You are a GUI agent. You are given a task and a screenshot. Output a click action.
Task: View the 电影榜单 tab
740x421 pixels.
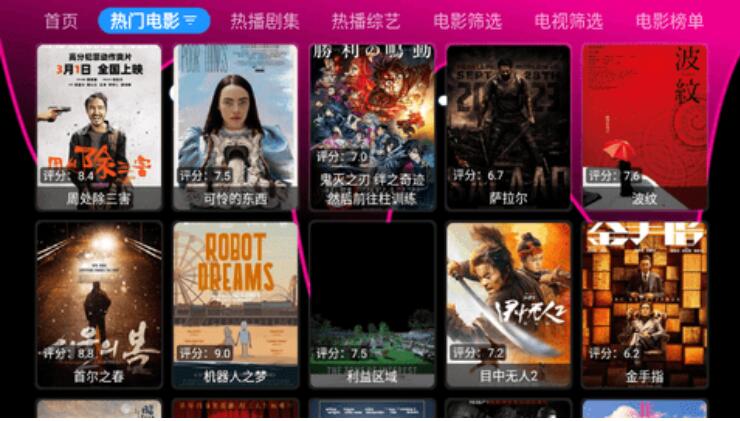pos(669,21)
